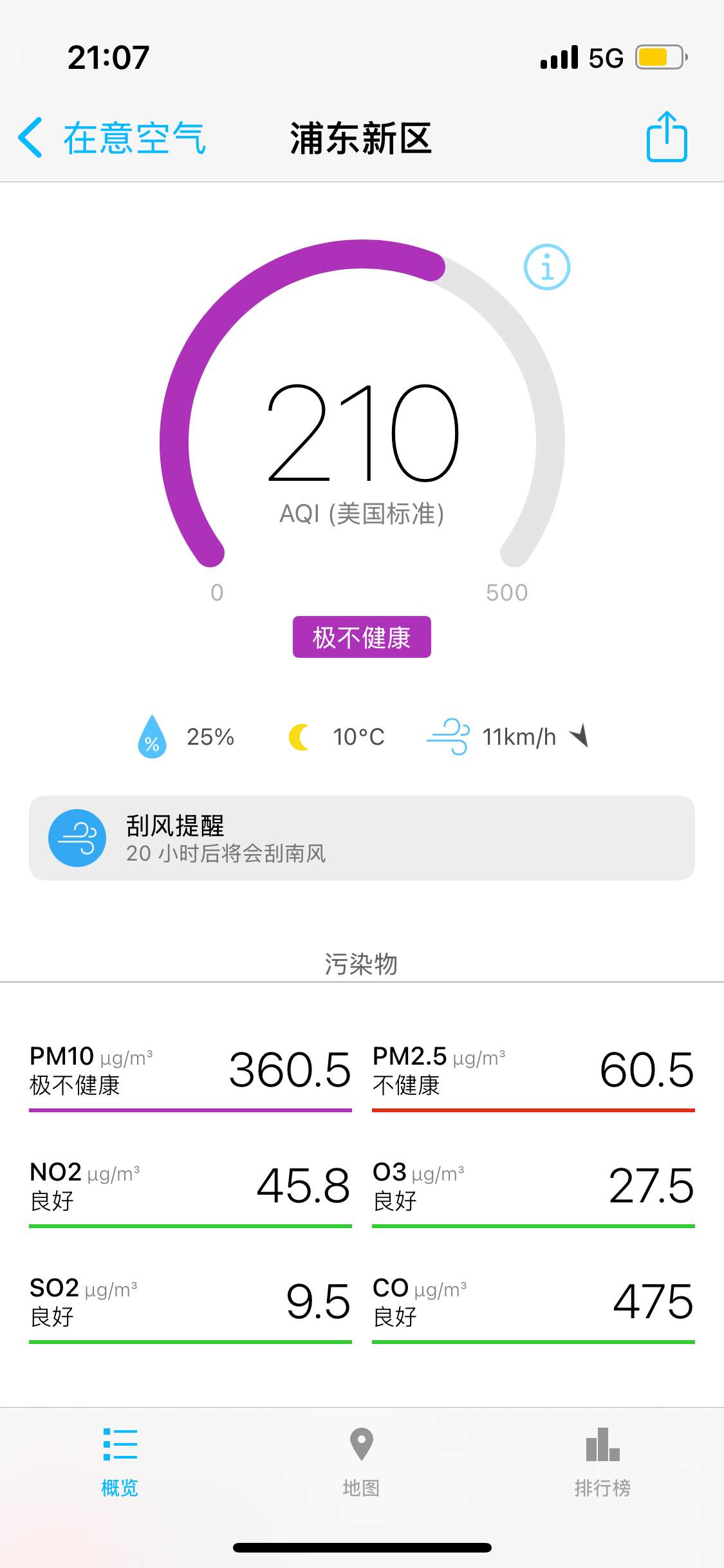
Task: Check the SO2 pollutant entry
Action: coord(190,1303)
